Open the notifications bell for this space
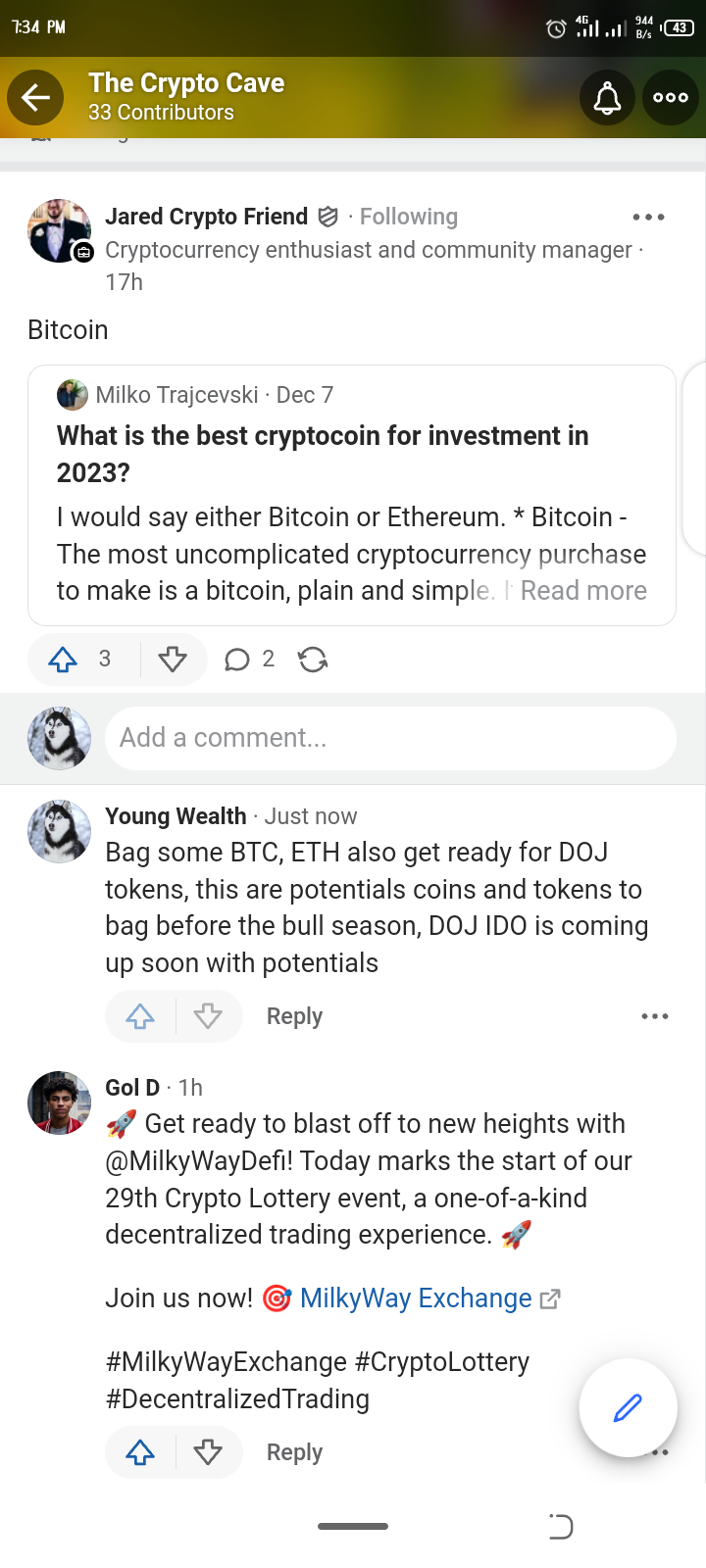 coord(608,97)
